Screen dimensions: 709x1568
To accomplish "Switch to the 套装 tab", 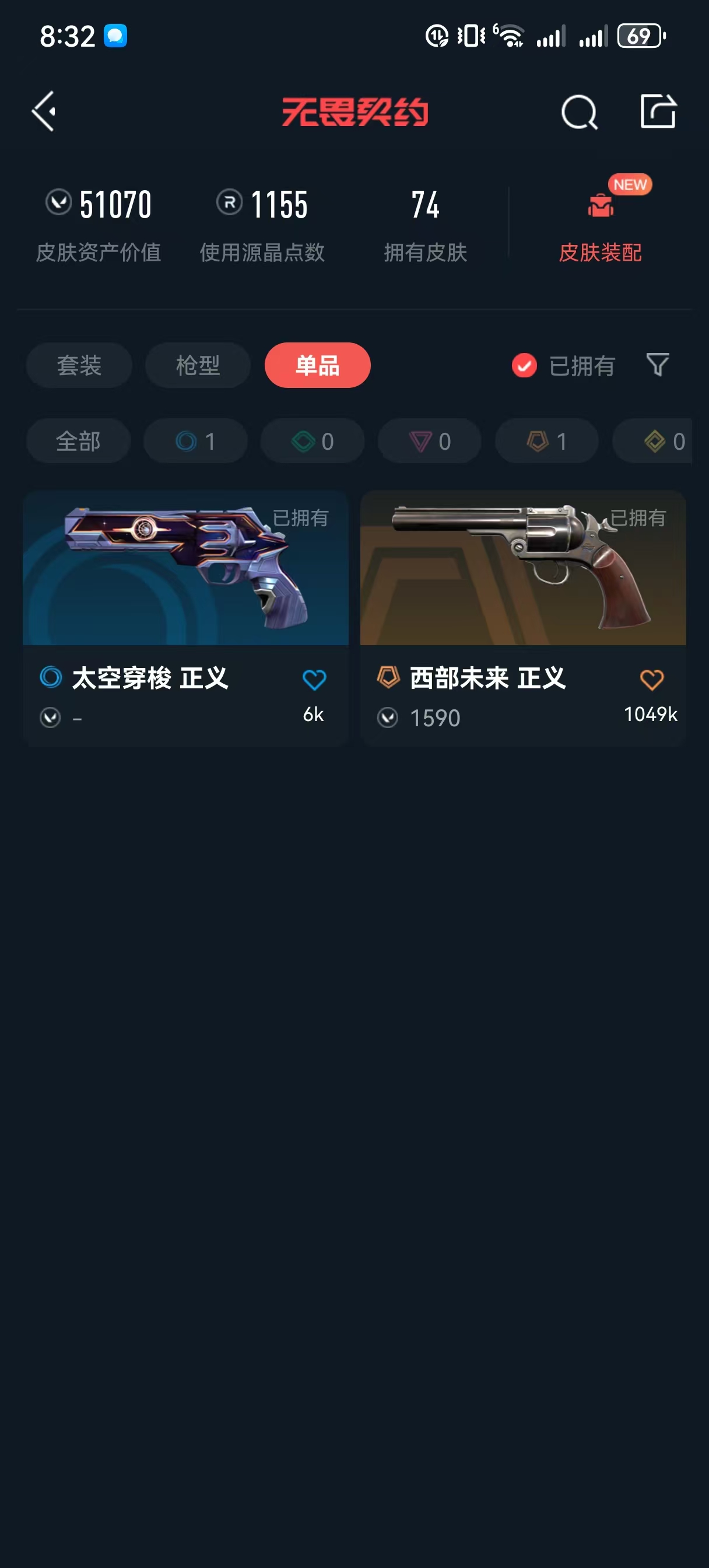I will point(79,365).
